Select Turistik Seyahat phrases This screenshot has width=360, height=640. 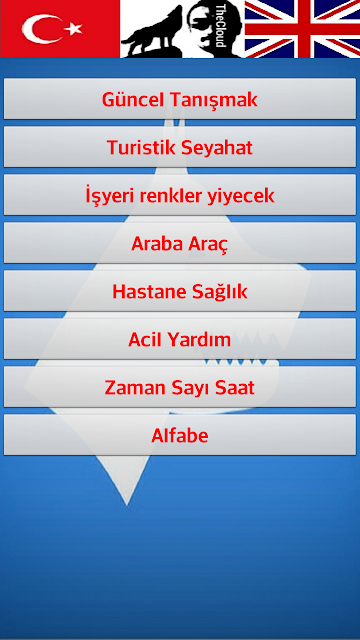click(180, 147)
